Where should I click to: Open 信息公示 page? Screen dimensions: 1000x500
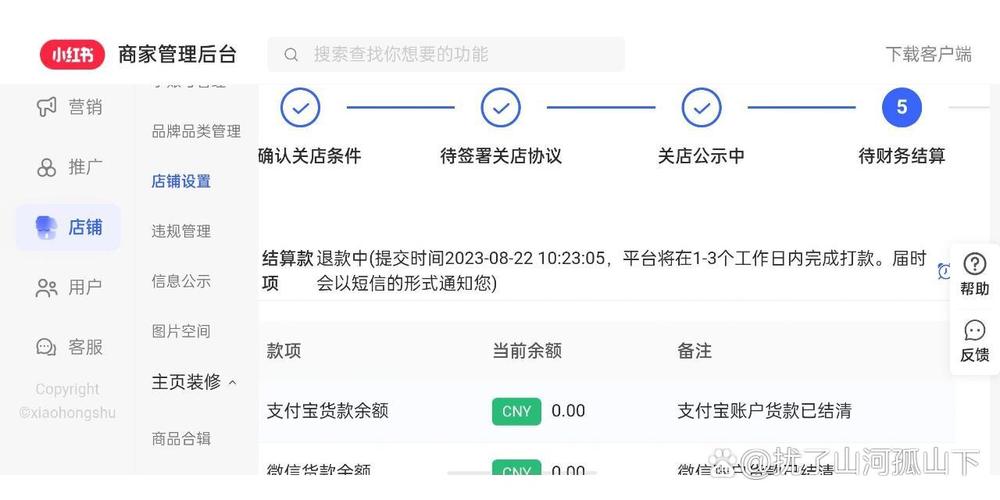coord(181,281)
